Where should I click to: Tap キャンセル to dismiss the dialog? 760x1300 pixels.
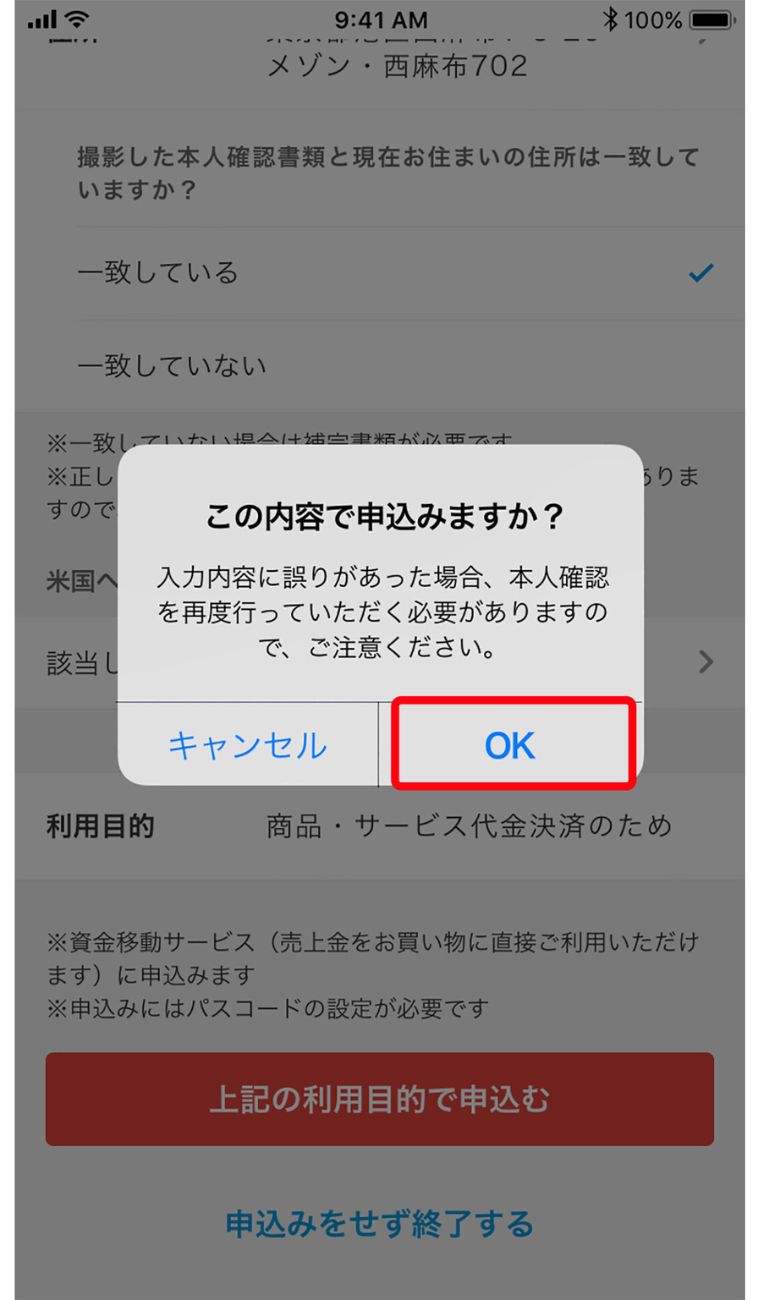coord(247,745)
